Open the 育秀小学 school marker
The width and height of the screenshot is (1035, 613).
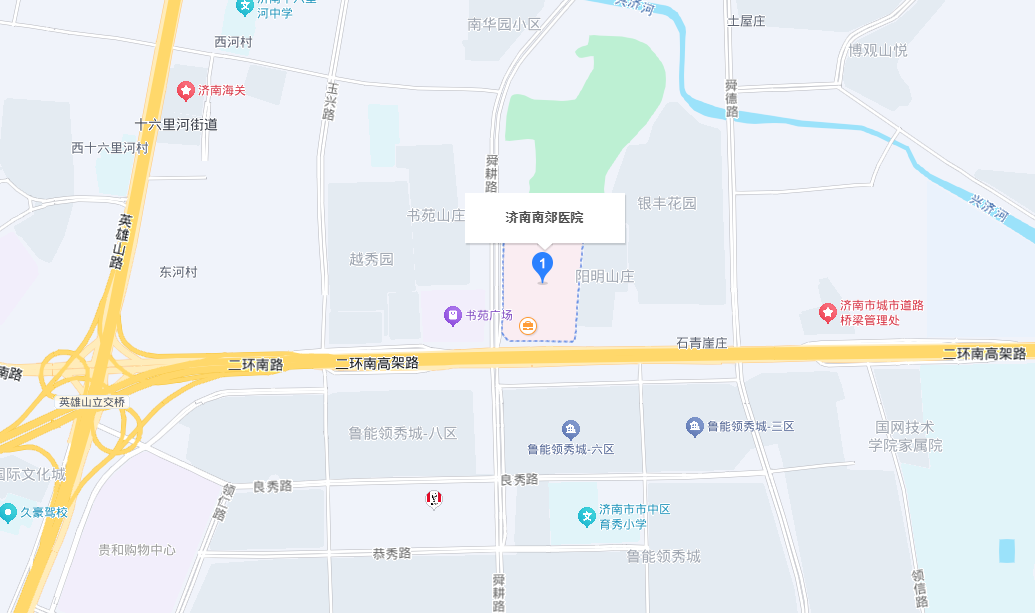(587, 516)
